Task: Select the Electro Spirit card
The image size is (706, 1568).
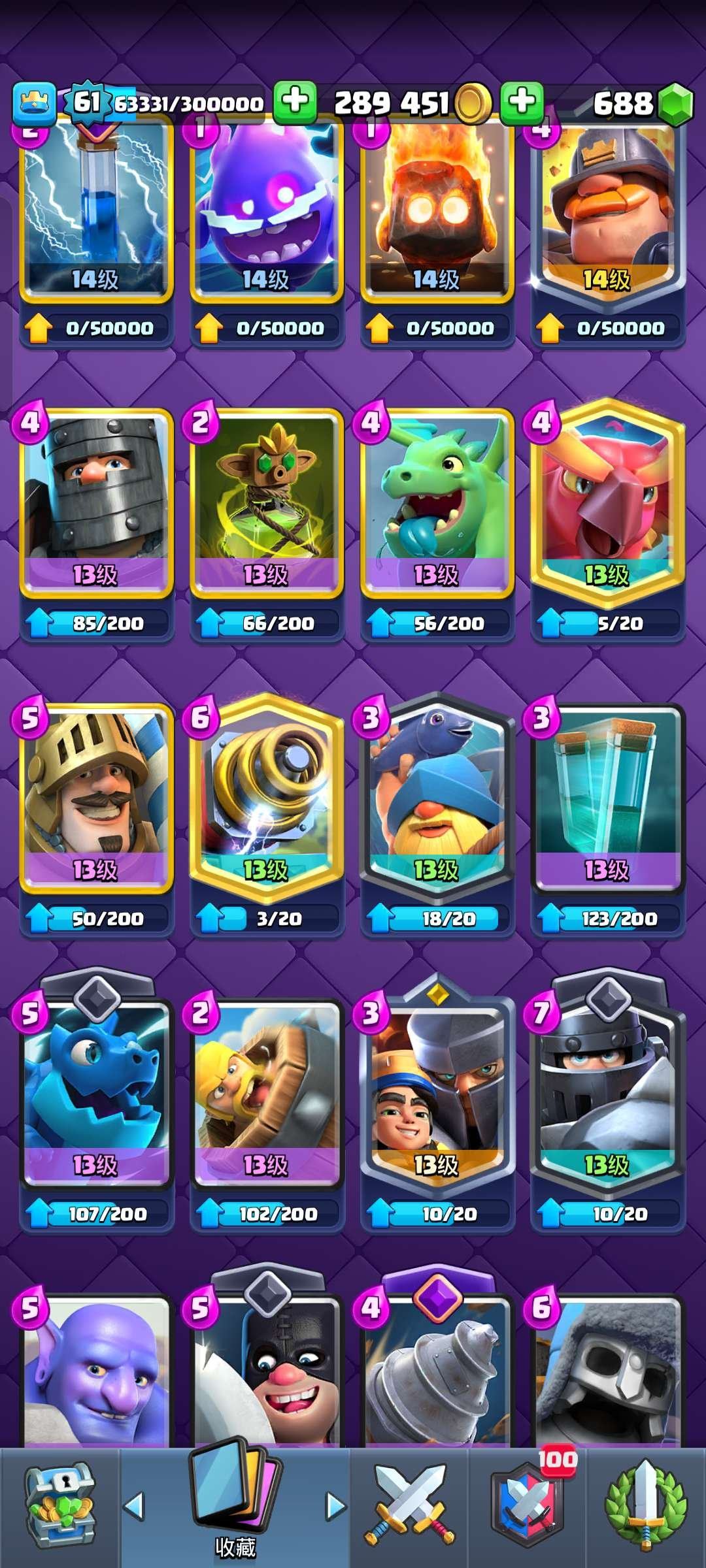Action: click(266, 209)
